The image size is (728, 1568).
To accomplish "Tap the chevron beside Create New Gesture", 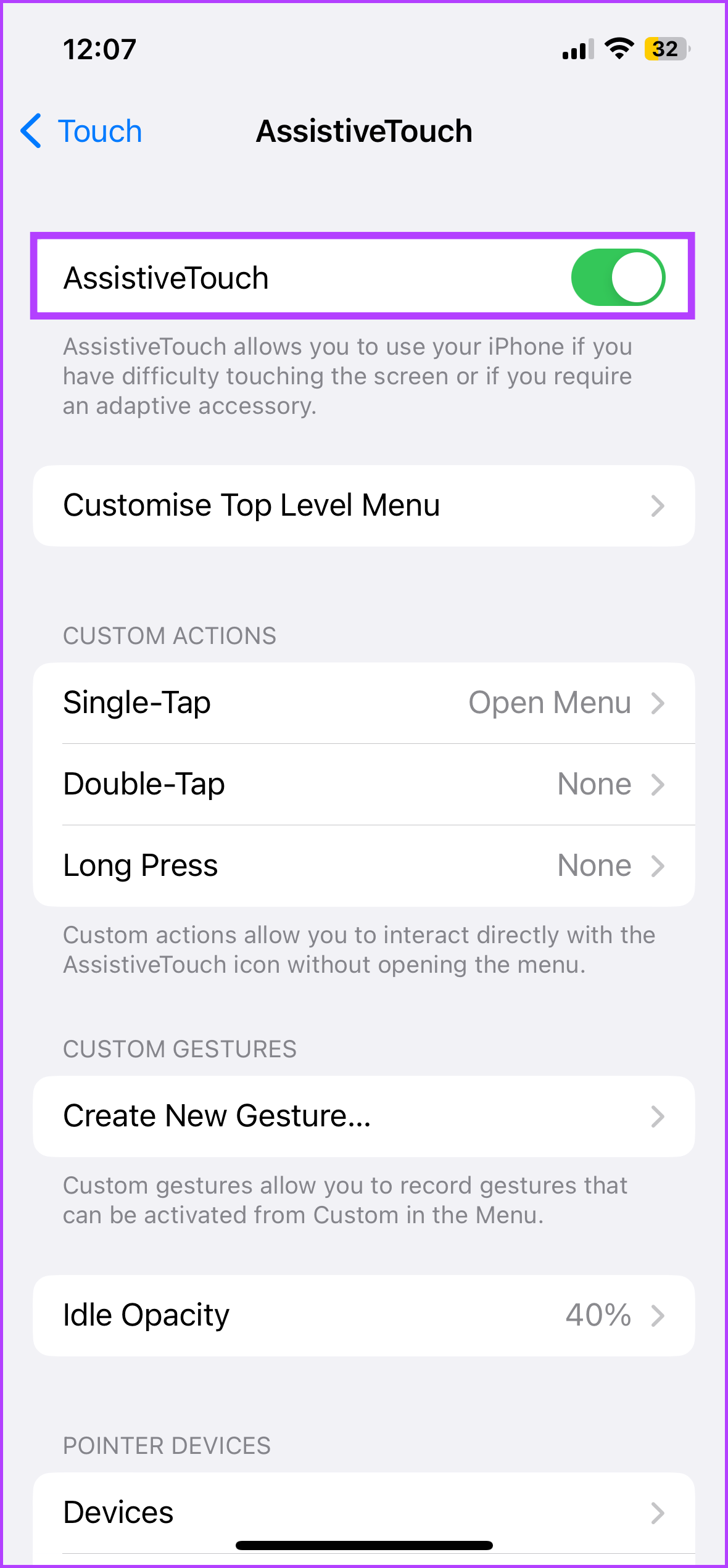I will tap(658, 1116).
